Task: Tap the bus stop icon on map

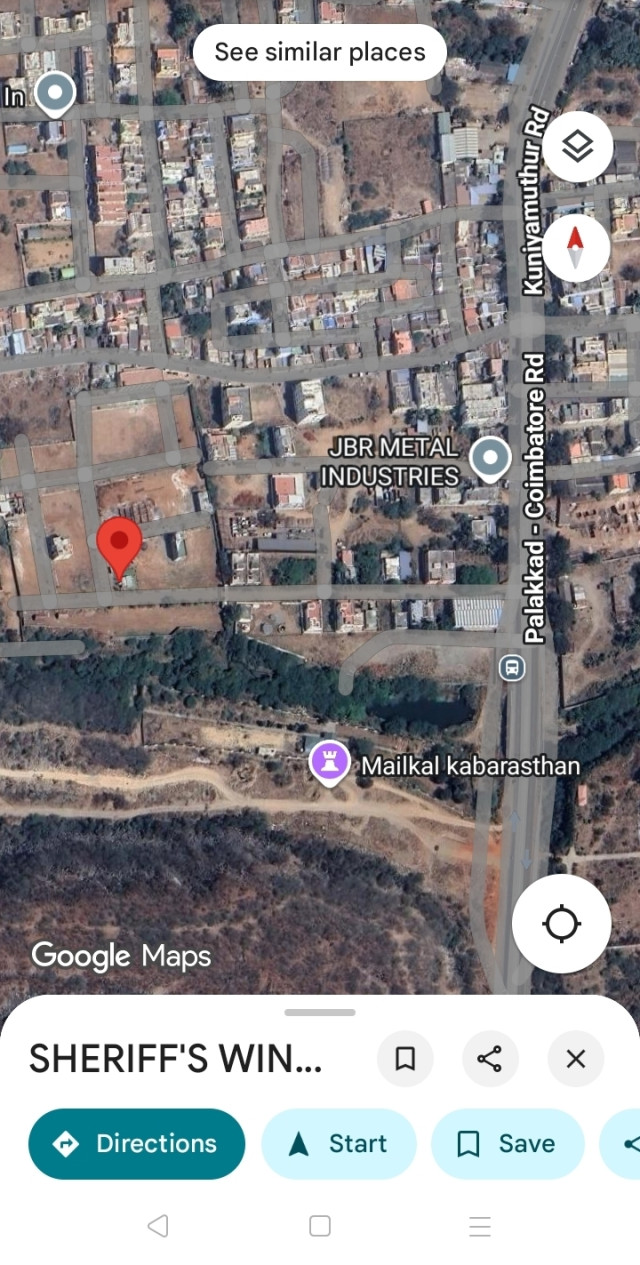Action: (512, 667)
